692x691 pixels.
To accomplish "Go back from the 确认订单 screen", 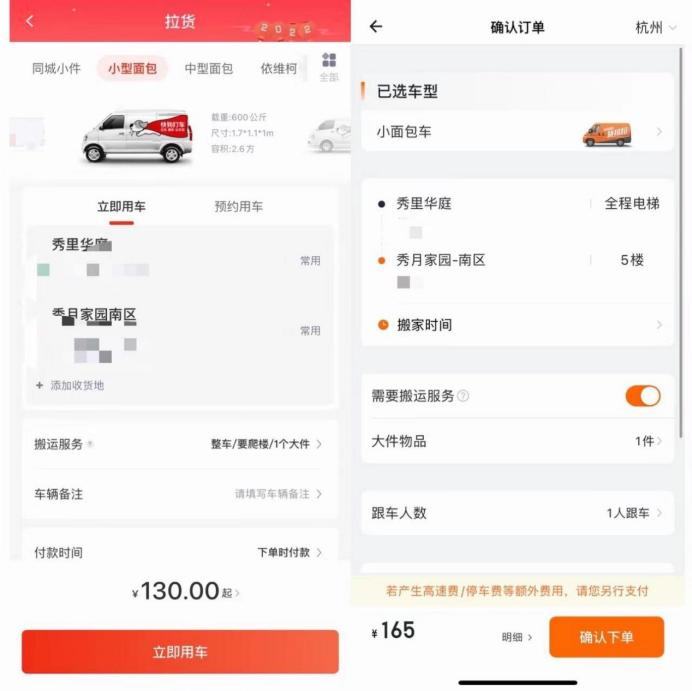I will tap(376, 26).
